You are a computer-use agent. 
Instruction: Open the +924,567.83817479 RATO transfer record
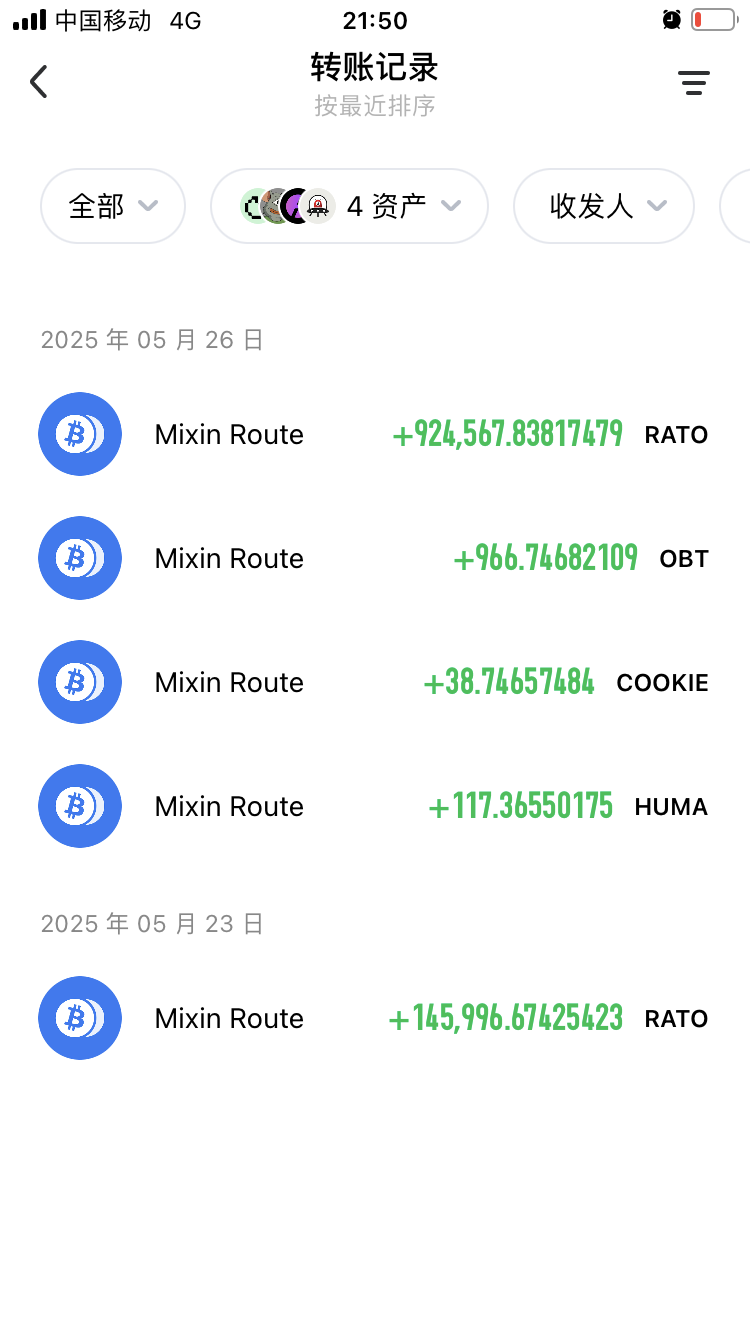(x=375, y=434)
